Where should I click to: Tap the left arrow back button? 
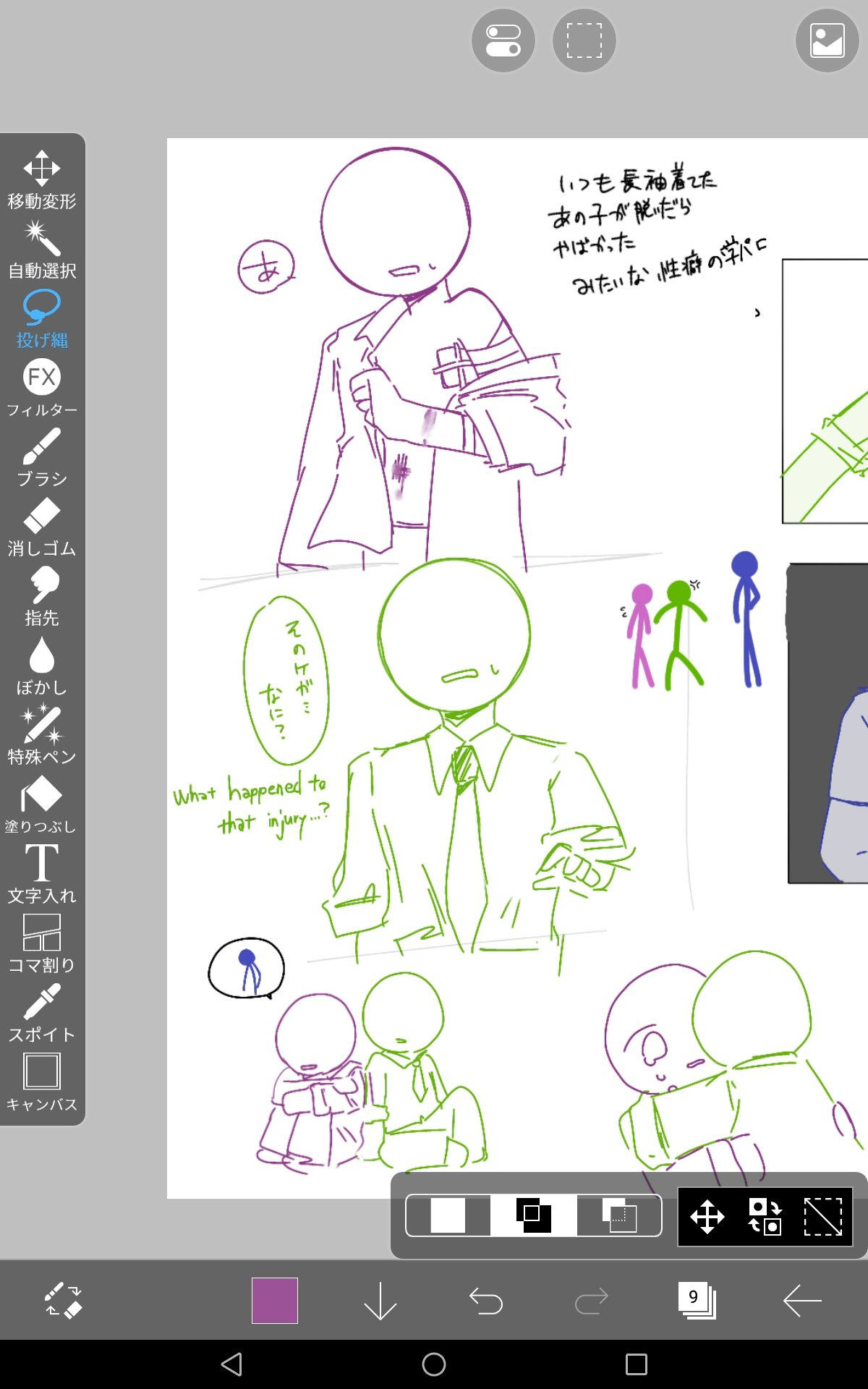click(x=802, y=1301)
